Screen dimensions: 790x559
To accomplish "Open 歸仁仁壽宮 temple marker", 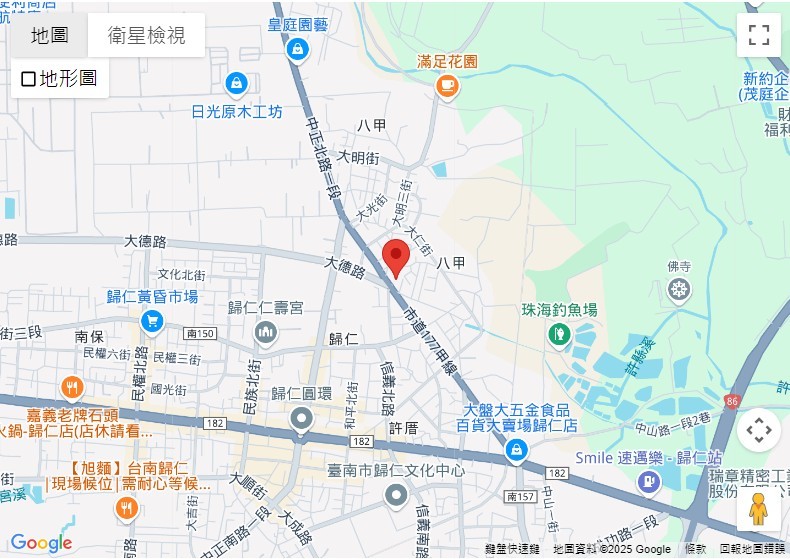I will pos(266,331).
